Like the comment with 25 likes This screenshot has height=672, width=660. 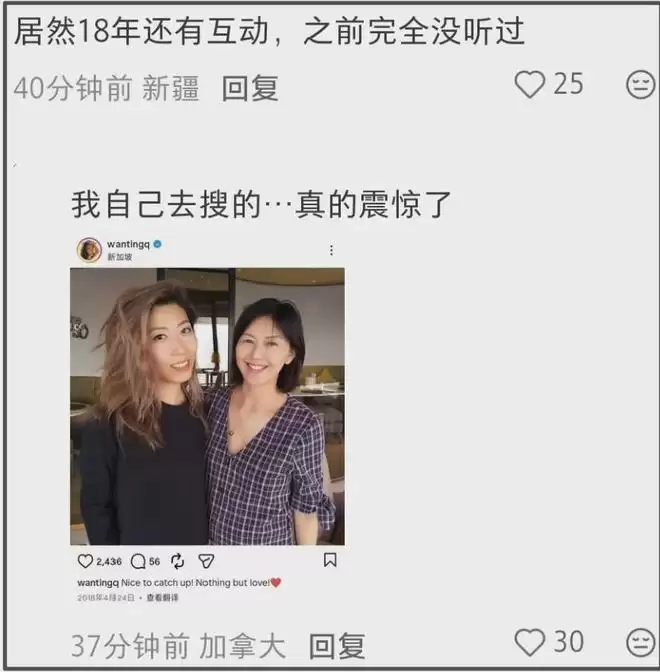pos(529,85)
